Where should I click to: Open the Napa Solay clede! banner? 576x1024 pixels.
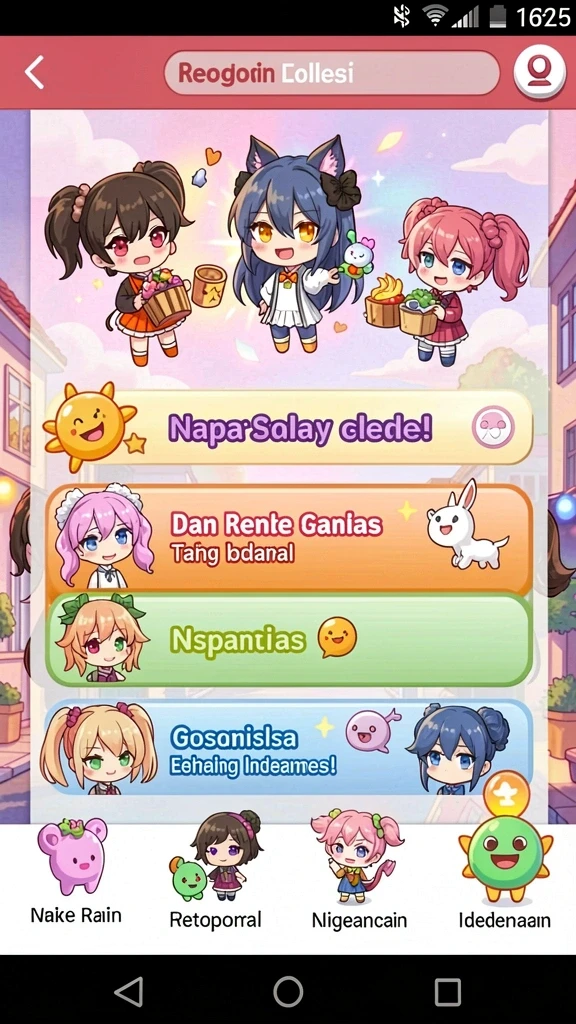(x=289, y=428)
